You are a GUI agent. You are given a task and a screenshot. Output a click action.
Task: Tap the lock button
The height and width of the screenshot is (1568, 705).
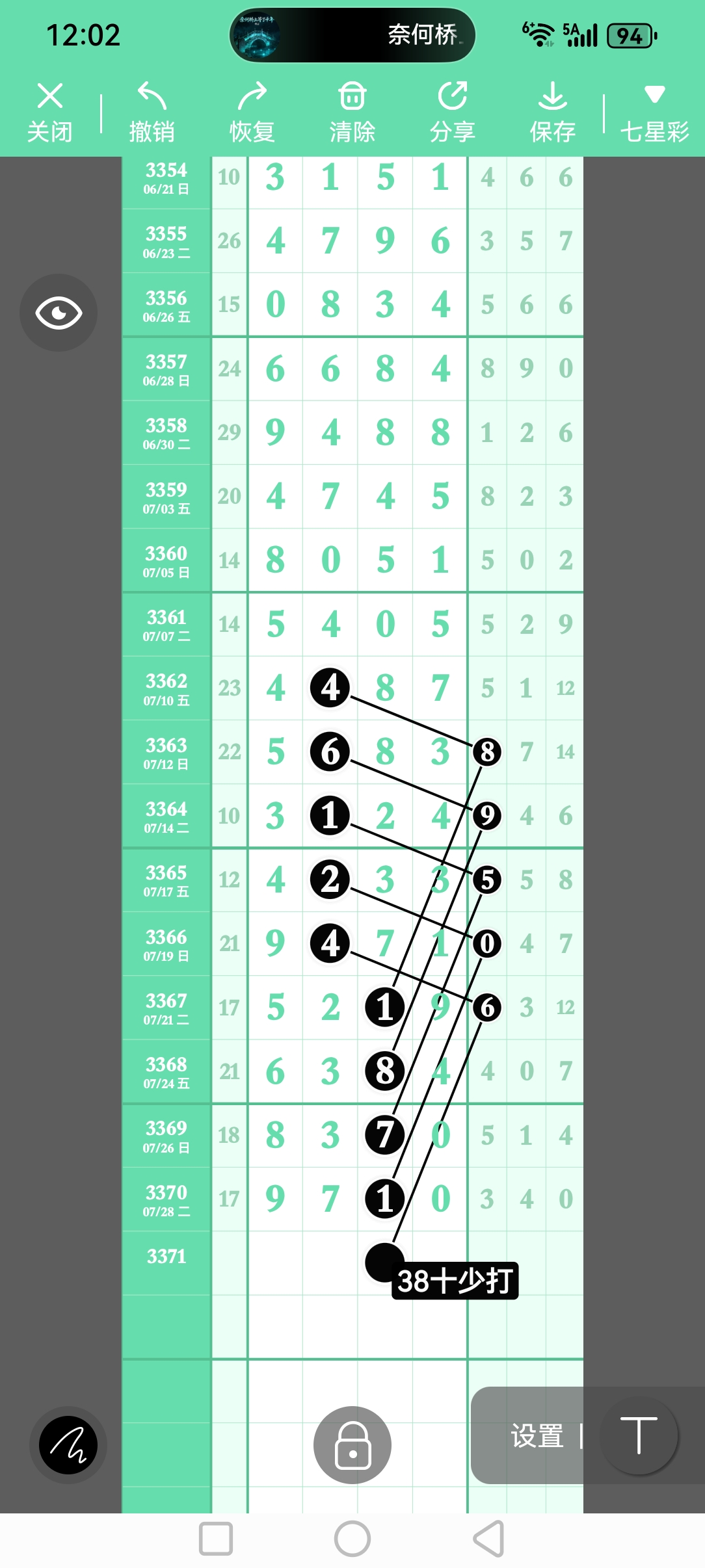tap(352, 1445)
